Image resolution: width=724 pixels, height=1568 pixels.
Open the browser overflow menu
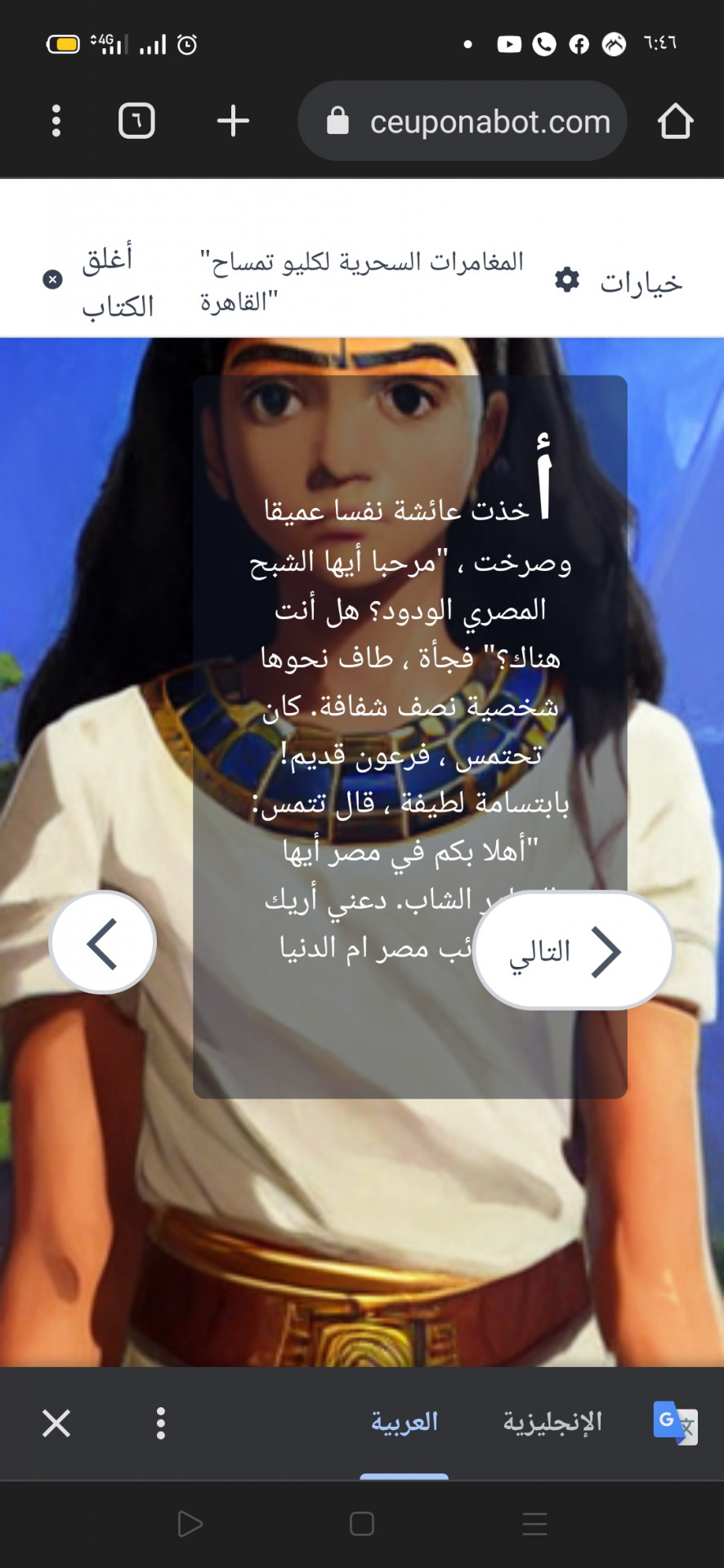[56, 121]
